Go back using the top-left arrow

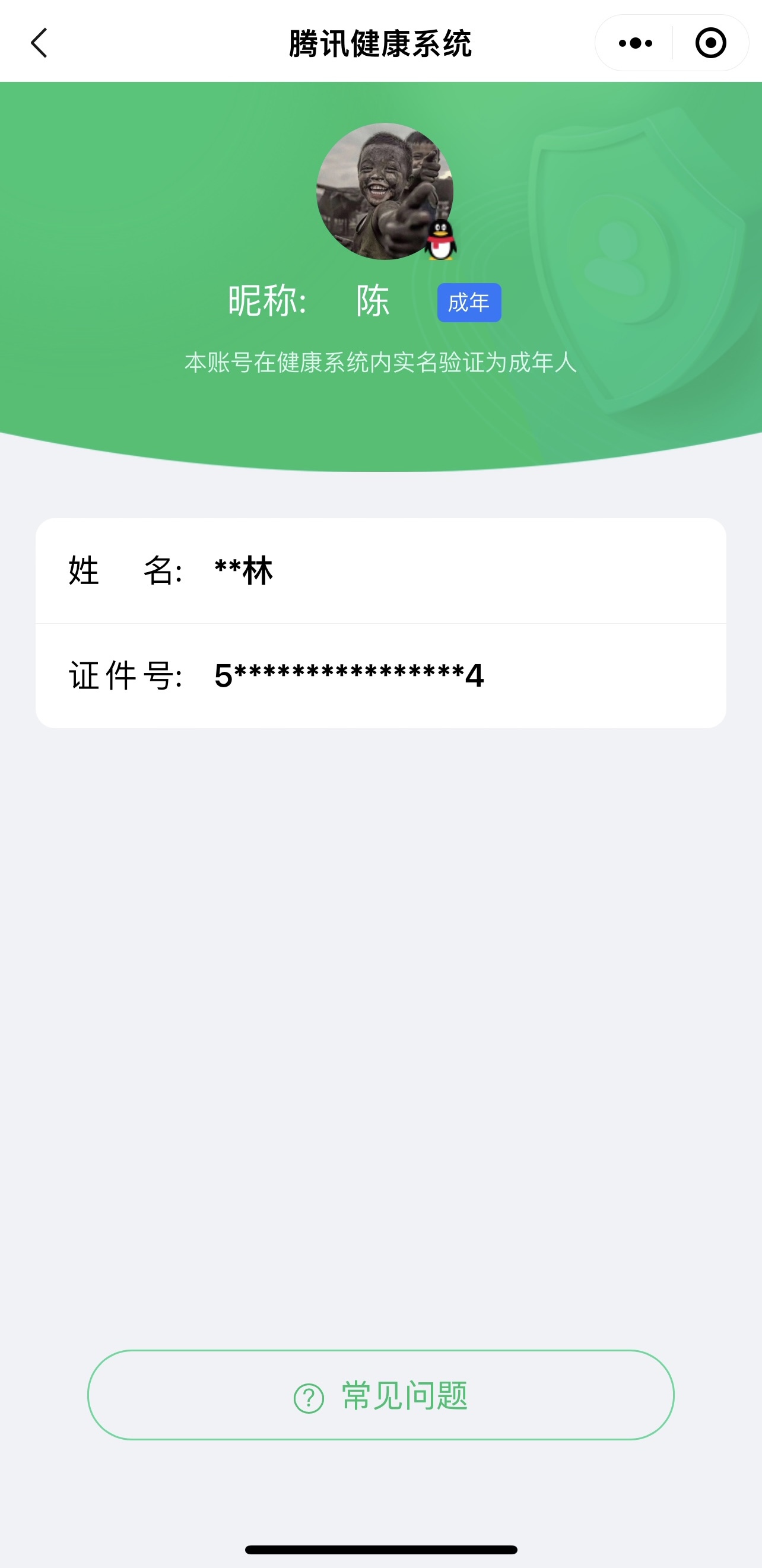(x=39, y=43)
